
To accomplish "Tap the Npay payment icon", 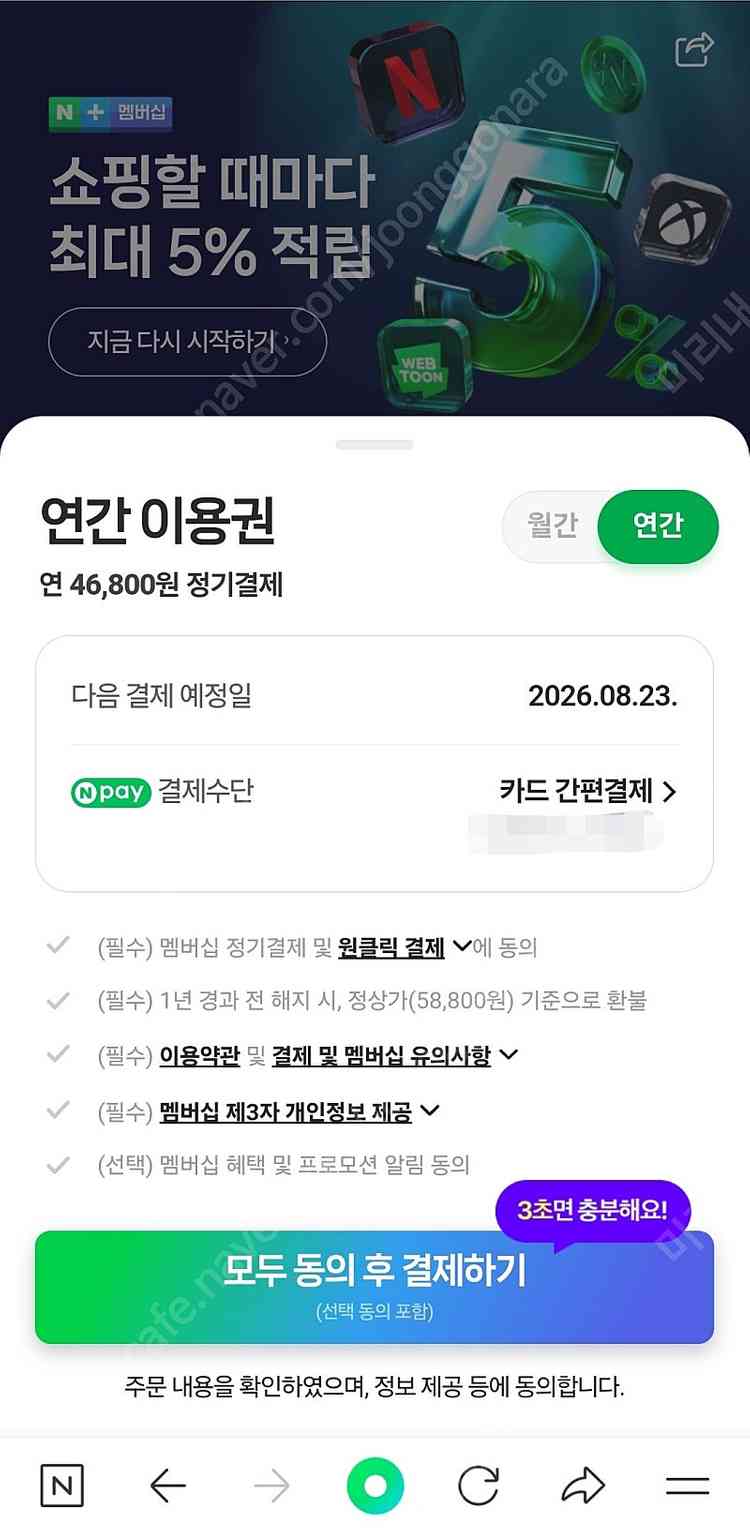I will (110, 793).
